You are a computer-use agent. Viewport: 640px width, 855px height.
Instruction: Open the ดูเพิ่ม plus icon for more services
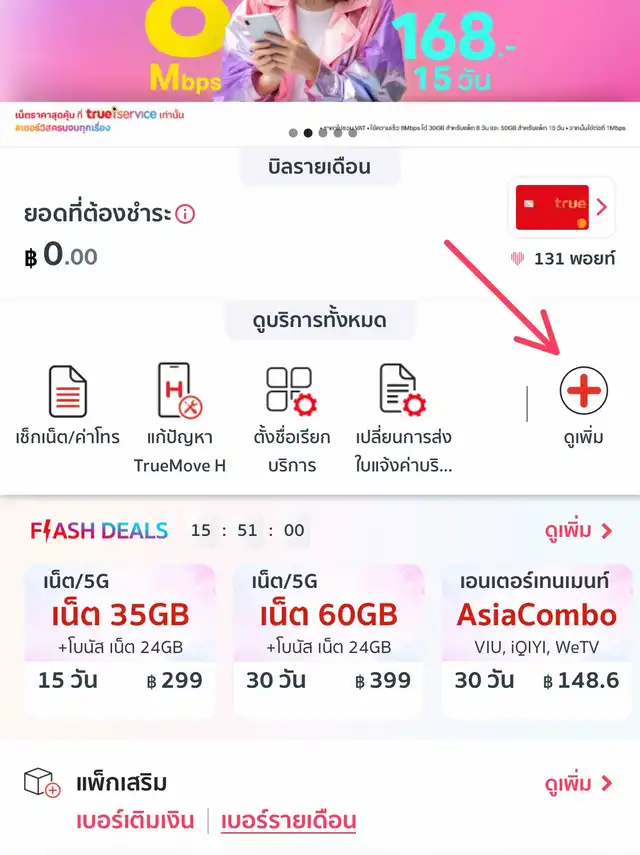pos(583,391)
